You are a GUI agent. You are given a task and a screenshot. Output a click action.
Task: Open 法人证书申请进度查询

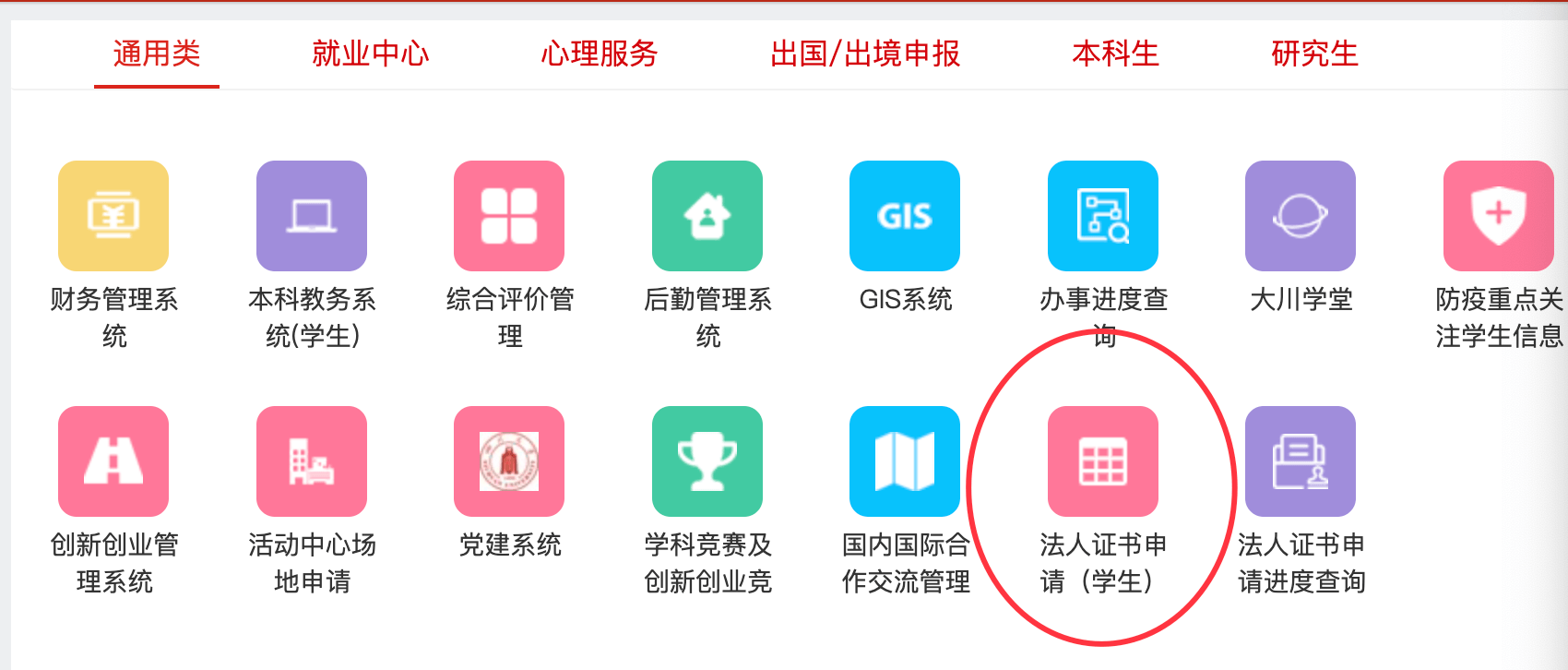1301,461
